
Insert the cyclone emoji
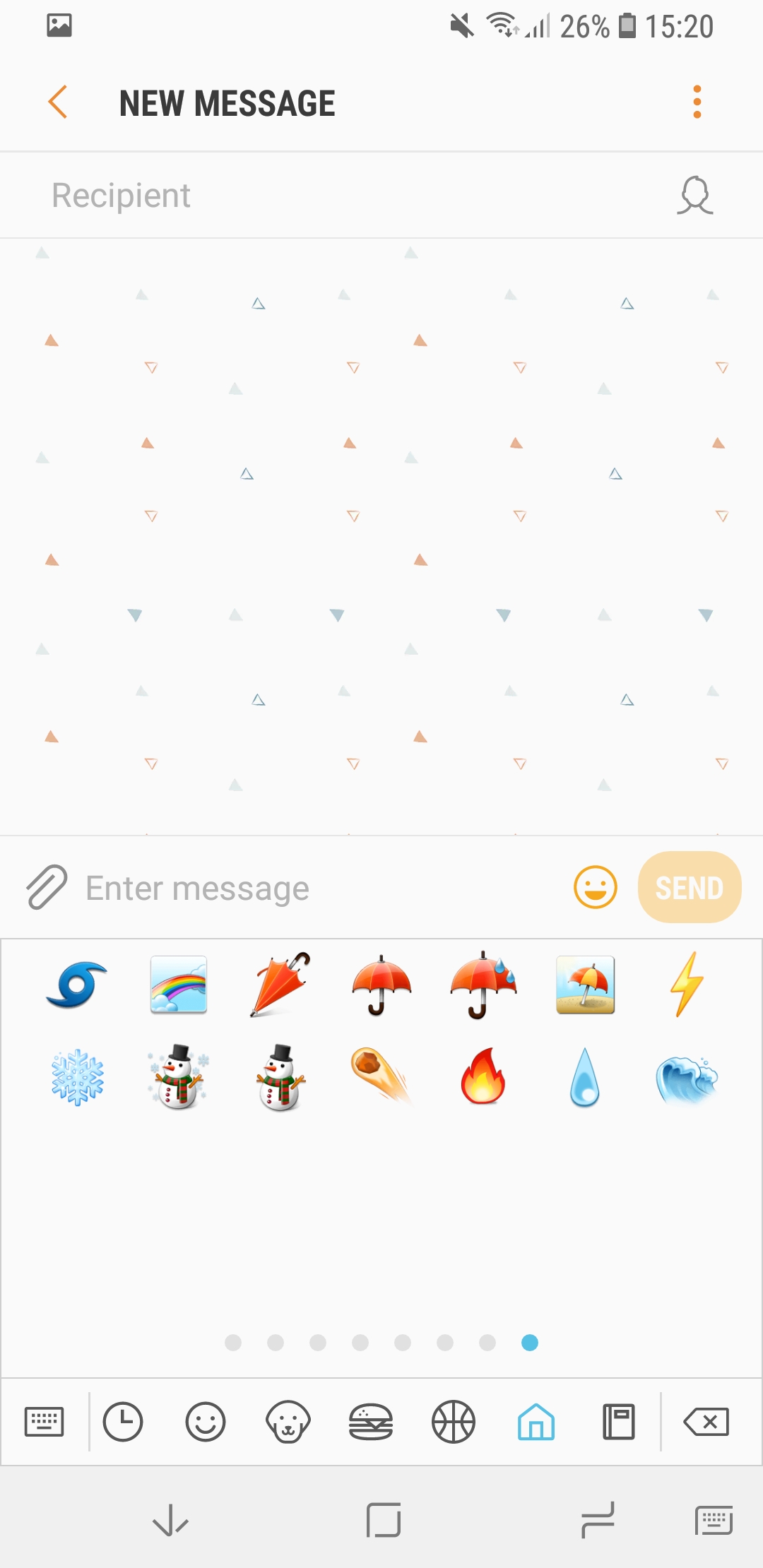[x=77, y=985]
